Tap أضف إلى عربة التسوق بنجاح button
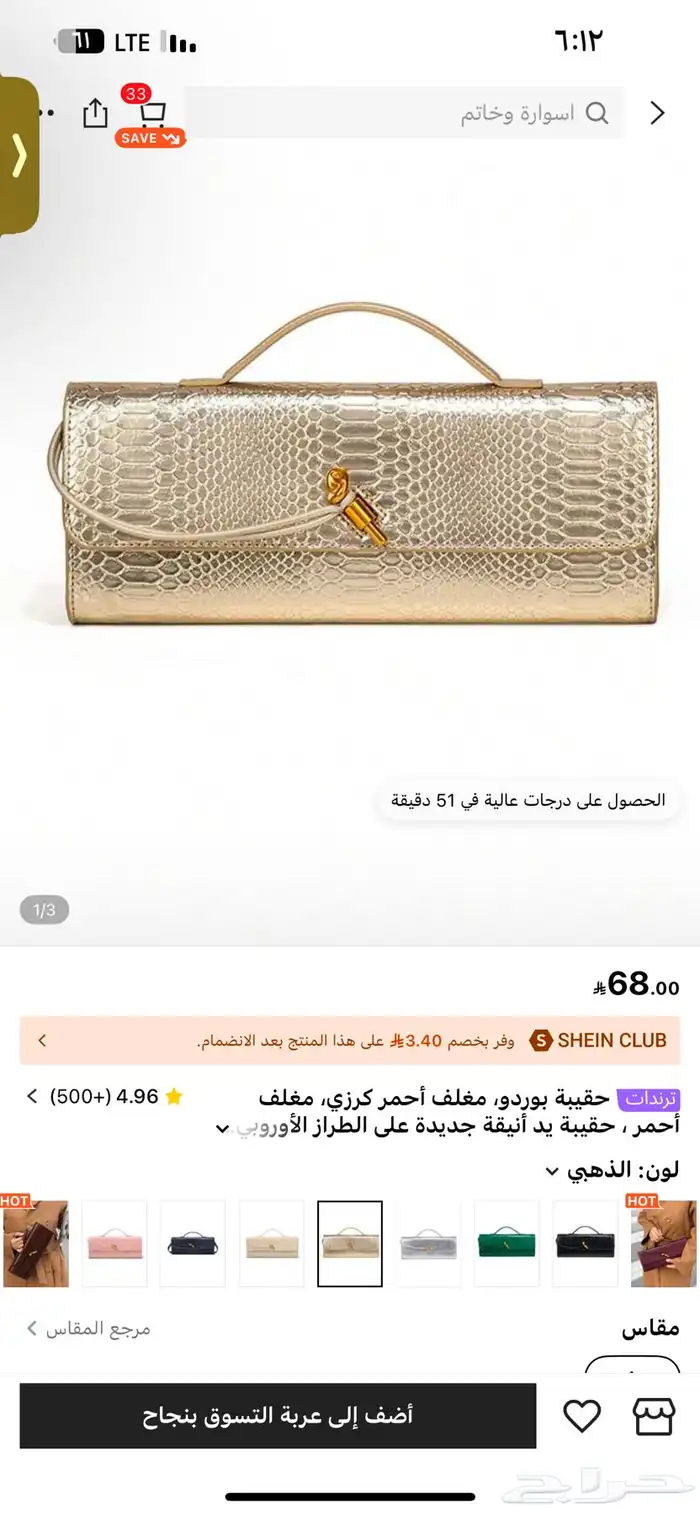The height and width of the screenshot is (1514, 700). pyautogui.click(x=278, y=1415)
